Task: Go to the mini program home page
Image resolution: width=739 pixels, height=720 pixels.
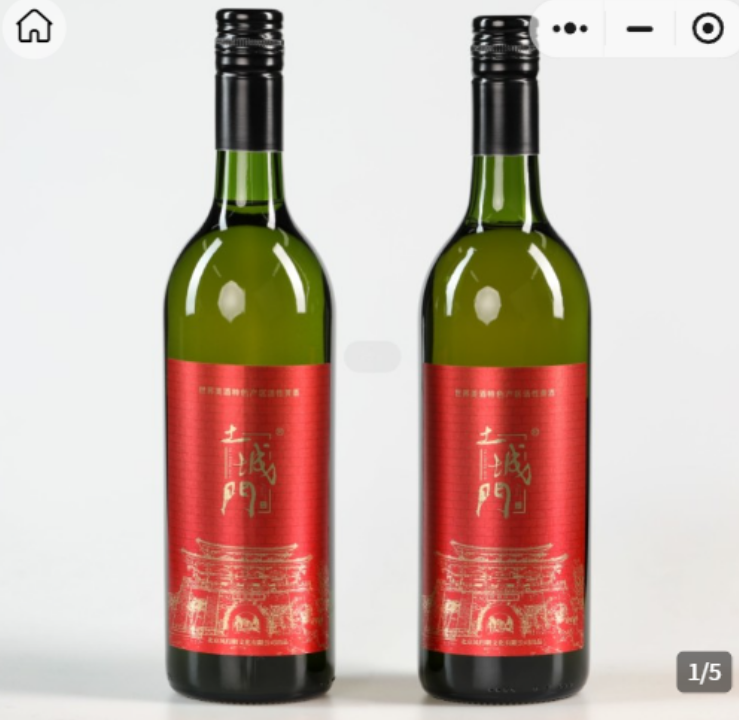Action: [34, 28]
